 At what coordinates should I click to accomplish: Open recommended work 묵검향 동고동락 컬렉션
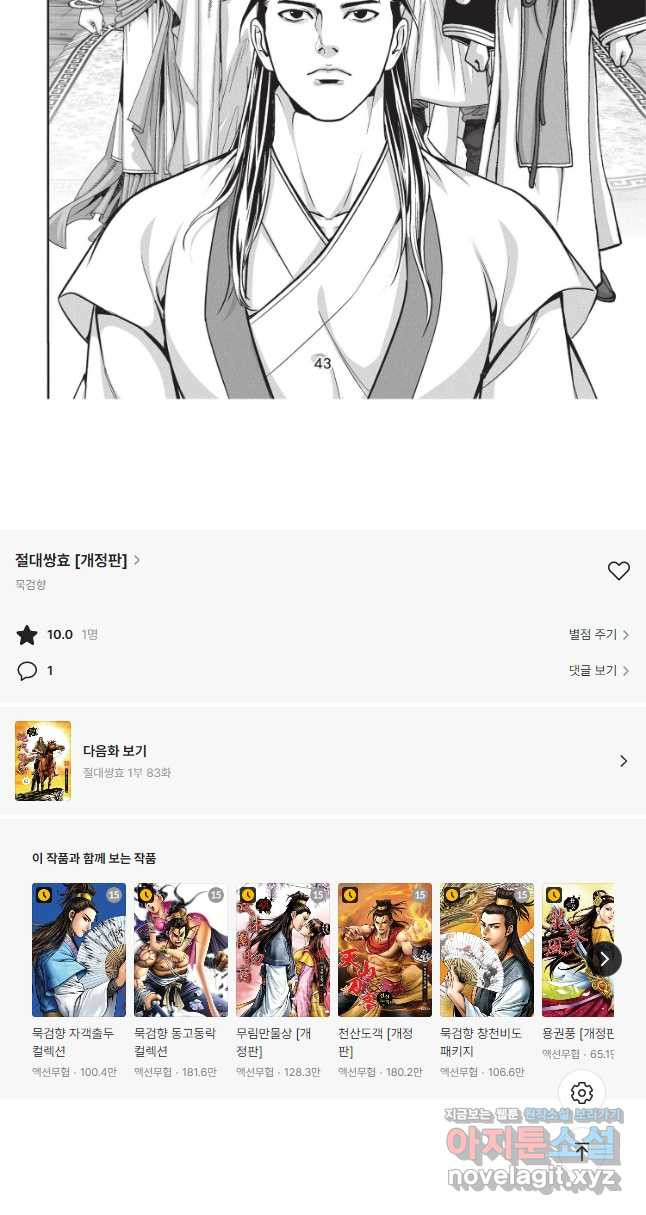tap(181, 950)
